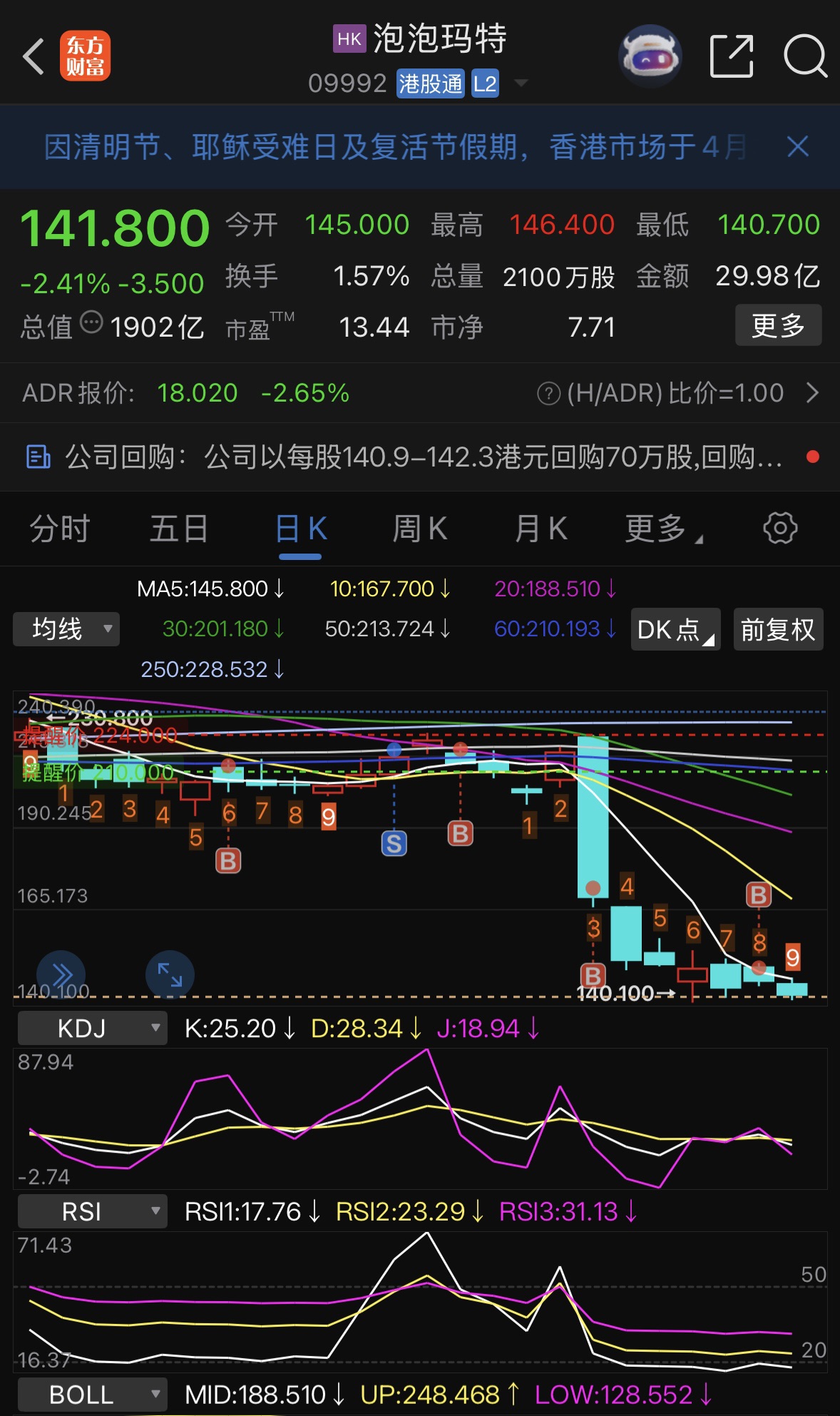The width and height of the screenshot is (840, 1416).
Task: Open the 均线 indicator dropdown
Action: pyautogui.click(x=66, y=629)
